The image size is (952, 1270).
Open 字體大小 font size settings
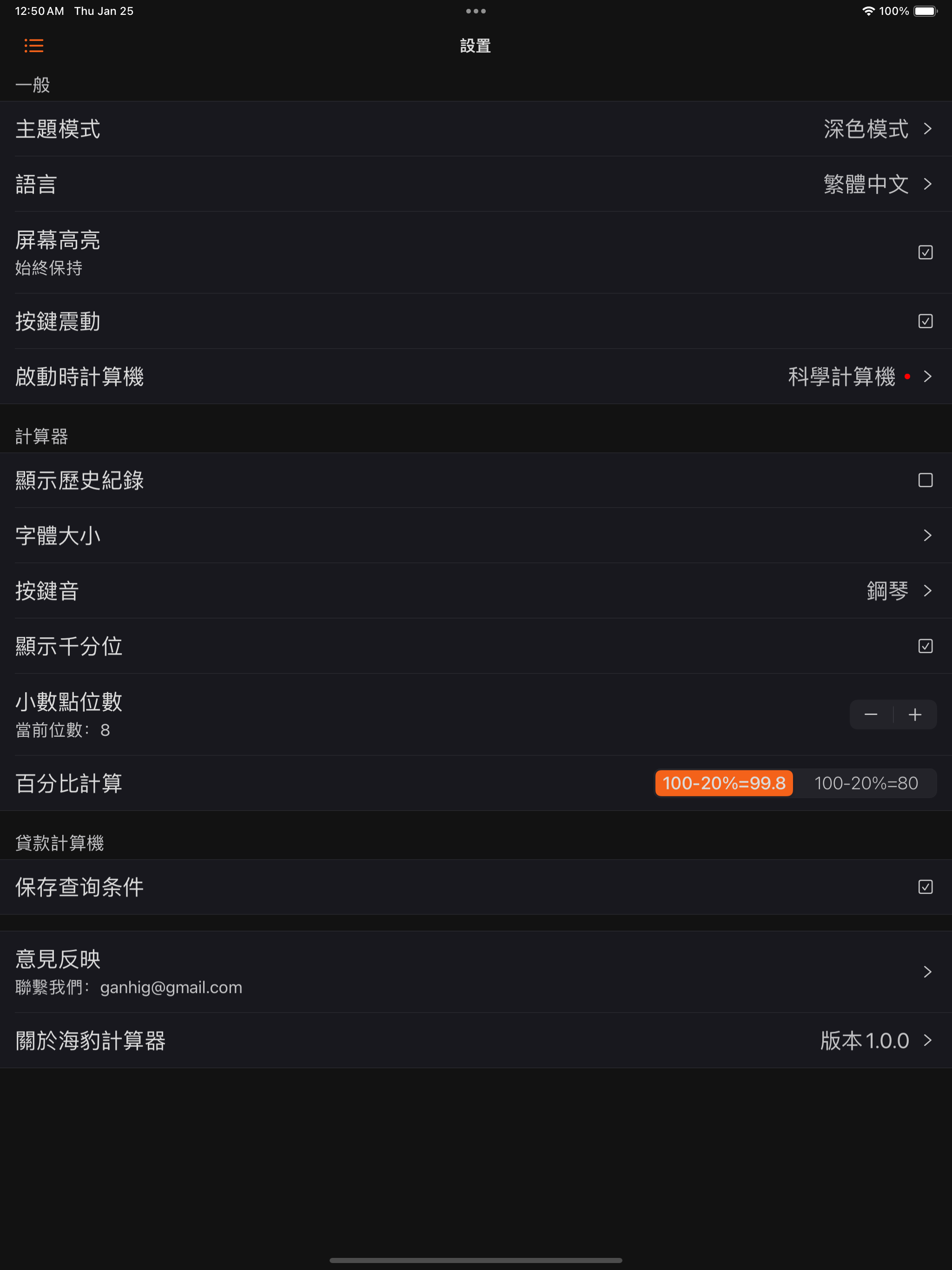point(476,536)
